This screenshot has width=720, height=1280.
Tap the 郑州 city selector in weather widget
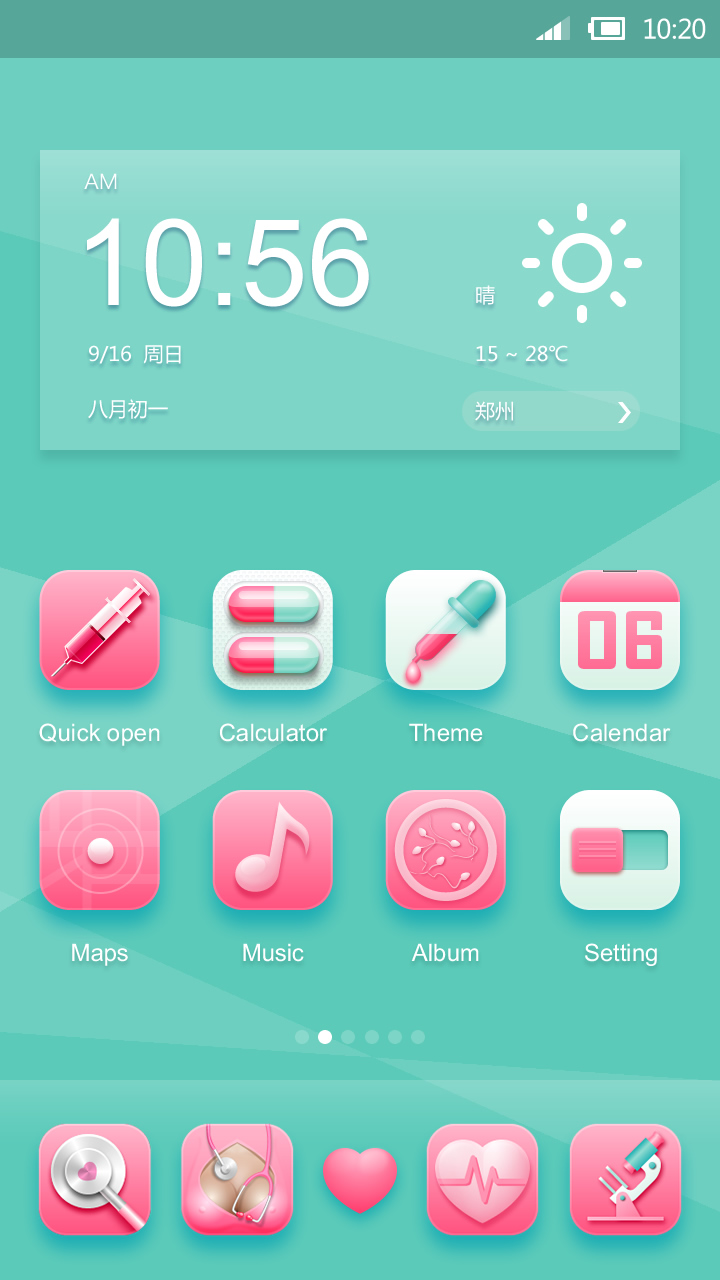tap(550, 411)
